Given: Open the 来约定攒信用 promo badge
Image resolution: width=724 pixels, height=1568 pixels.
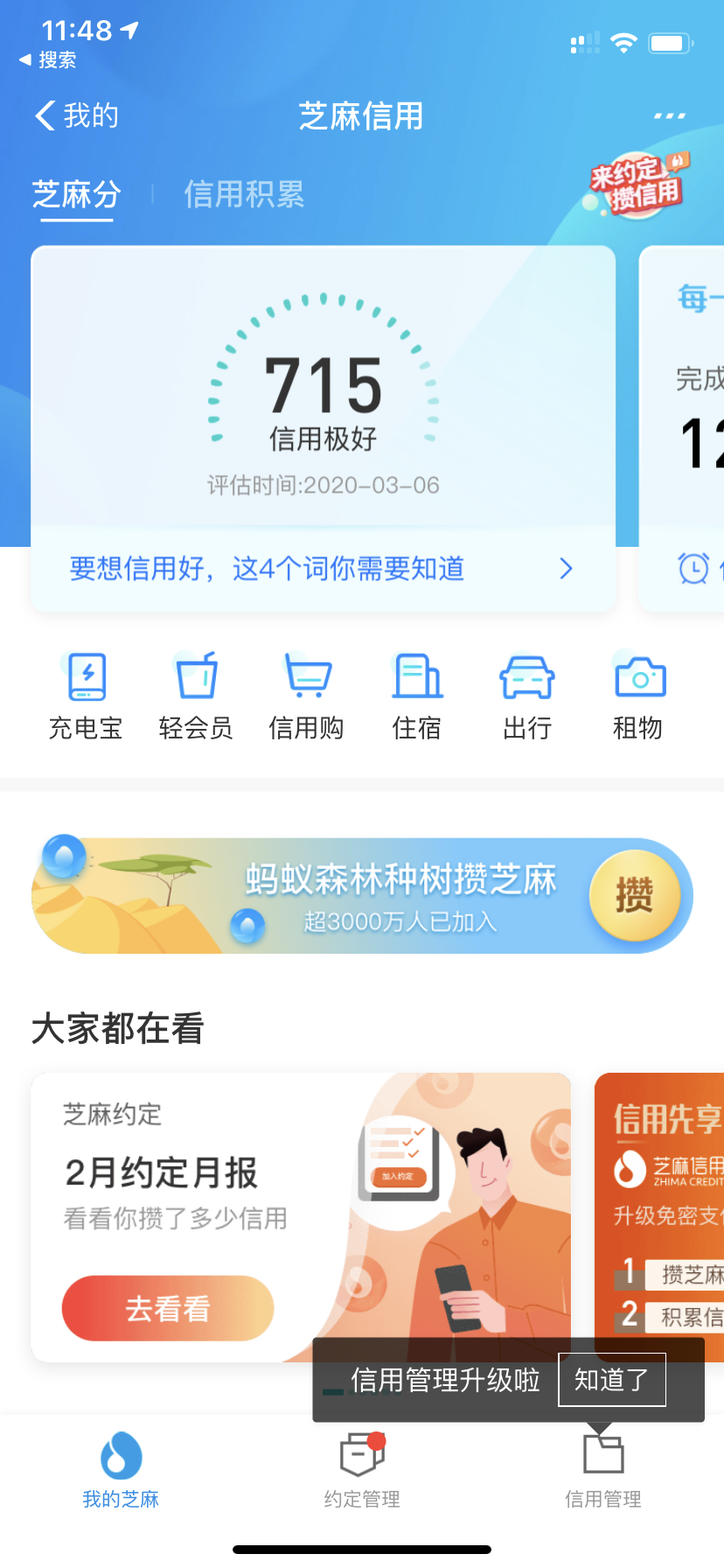Looking at the screenshot, I should click(x=638, y=184).
